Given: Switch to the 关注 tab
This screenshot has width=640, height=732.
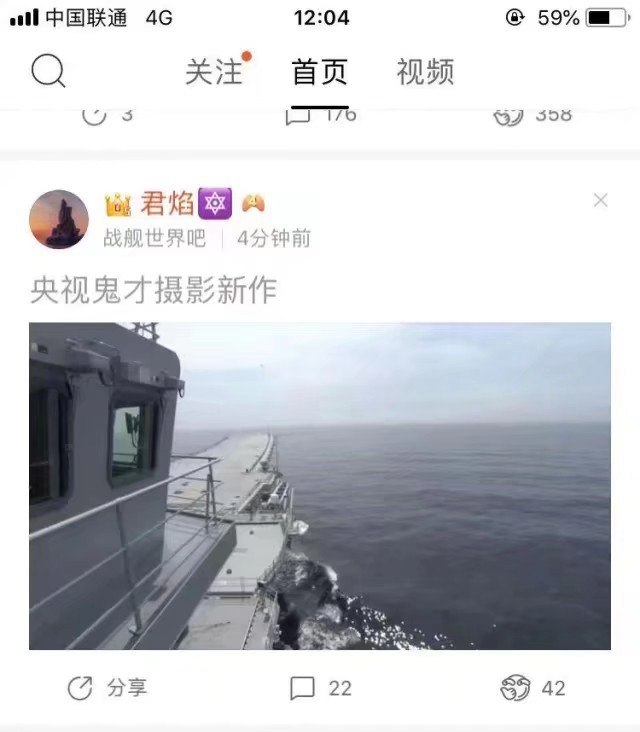Looking at the screenshot, I should click(214, 72).
